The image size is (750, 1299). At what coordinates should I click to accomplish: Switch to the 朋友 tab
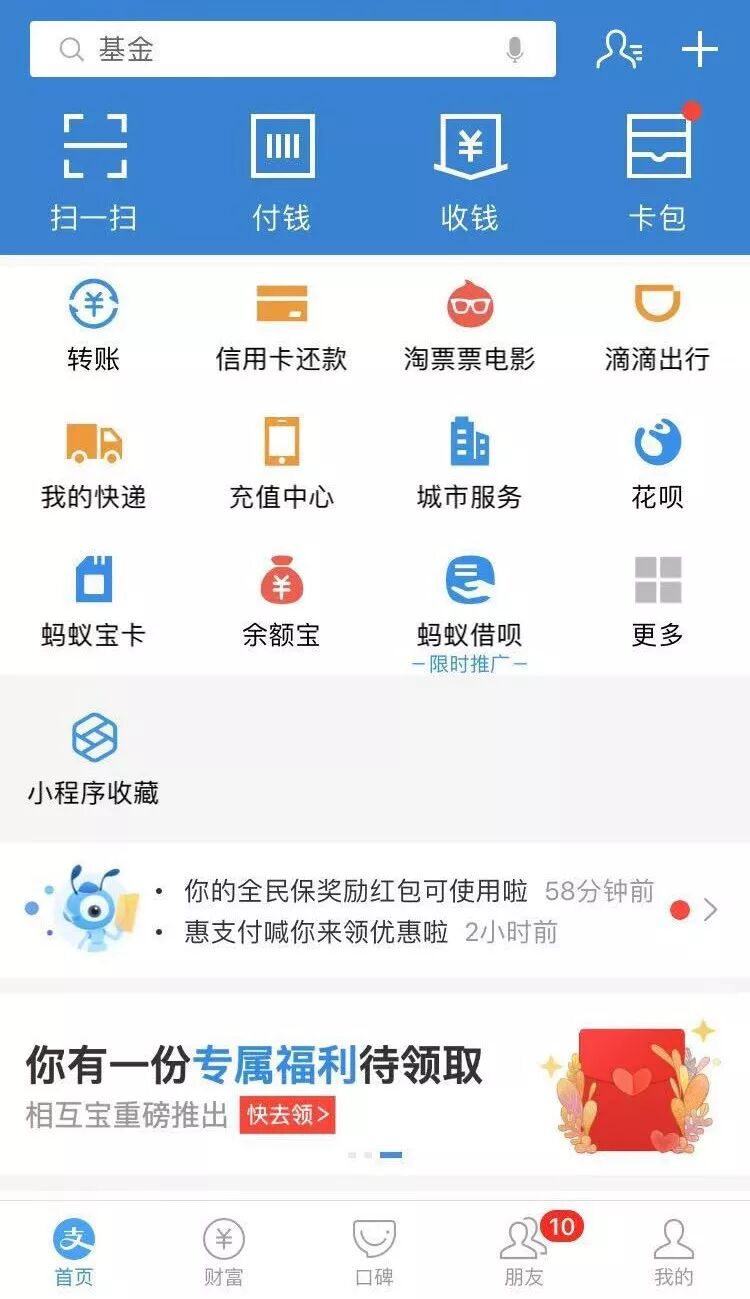point(524,1252)
